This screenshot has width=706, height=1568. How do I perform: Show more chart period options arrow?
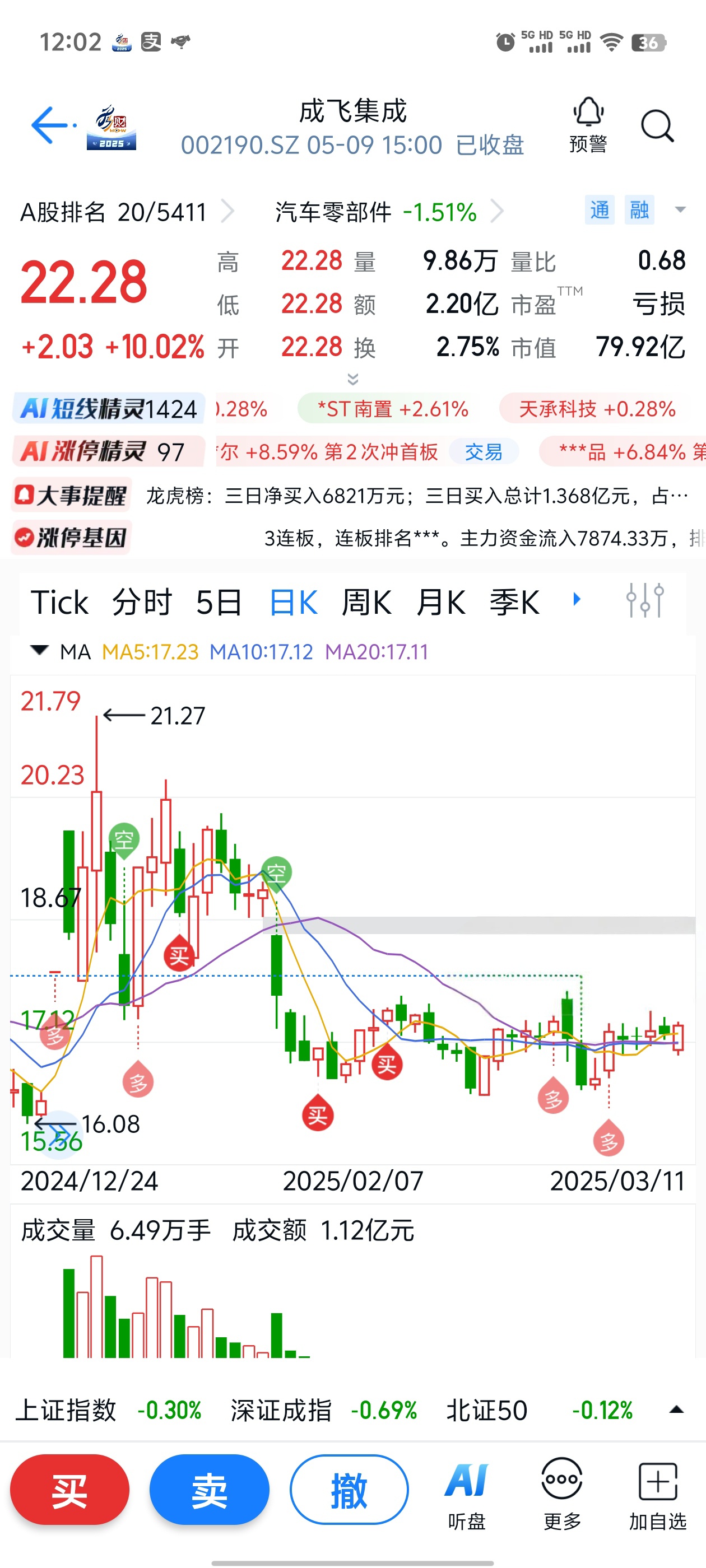click(576, 600)
